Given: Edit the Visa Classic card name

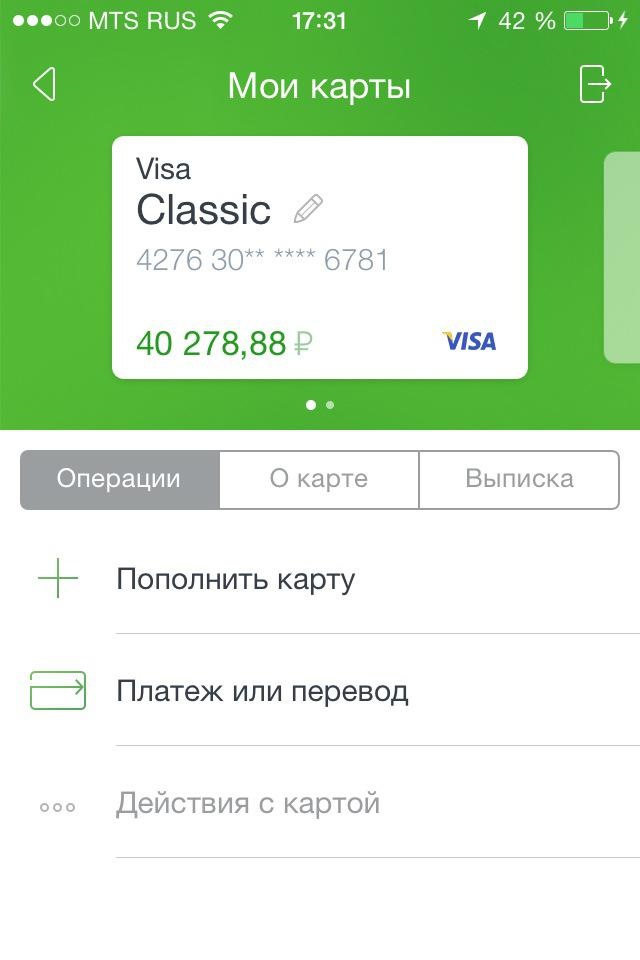Looking at the screenshot, I should tap(308, 210).
